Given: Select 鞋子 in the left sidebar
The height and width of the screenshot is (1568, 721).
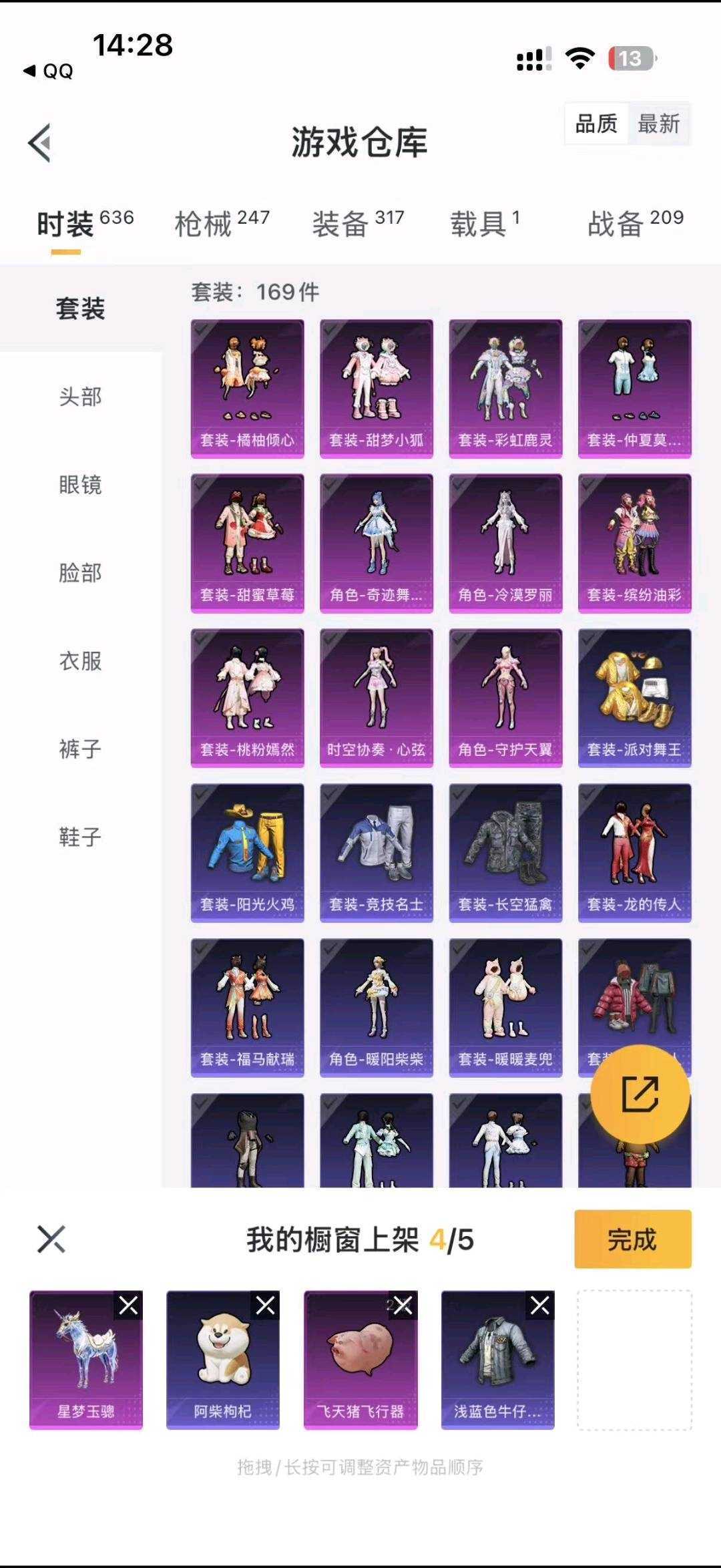Looking at the screenshot, I should tap(79, 836).
